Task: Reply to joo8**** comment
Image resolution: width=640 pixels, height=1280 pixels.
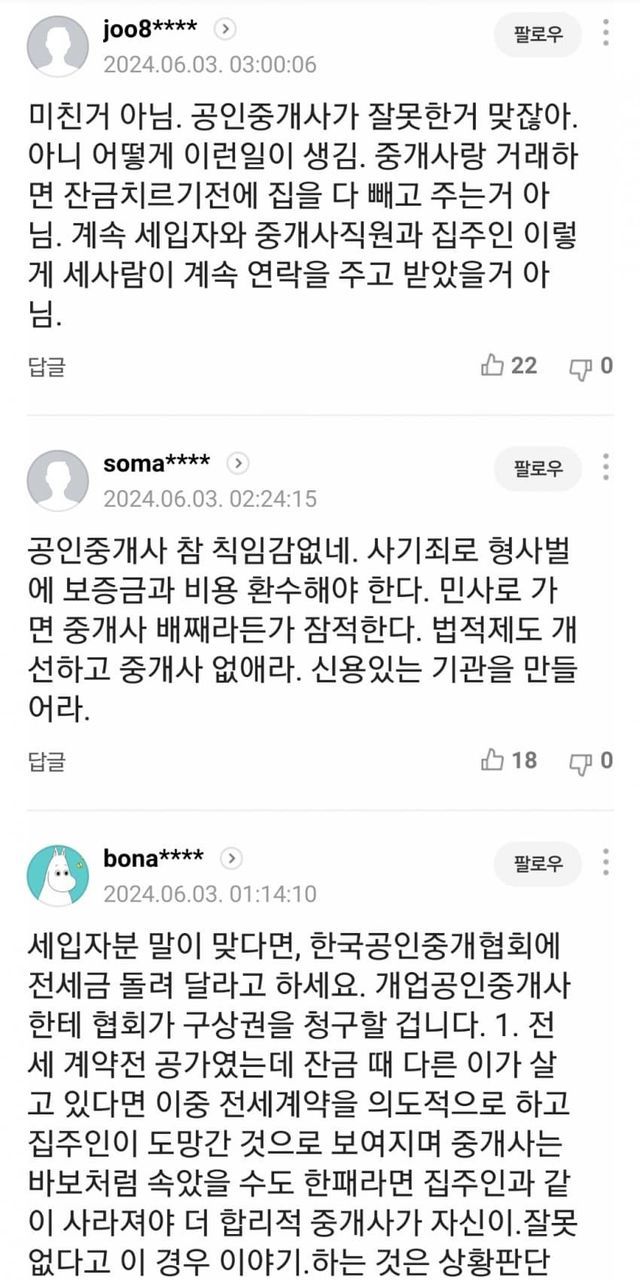Action: click(x=46, y=366)
